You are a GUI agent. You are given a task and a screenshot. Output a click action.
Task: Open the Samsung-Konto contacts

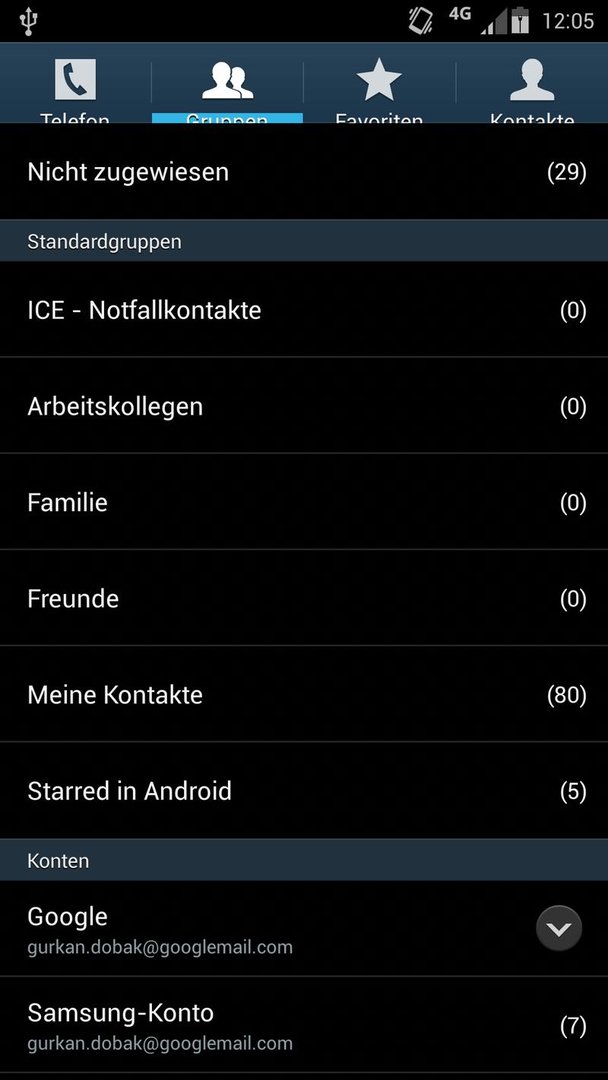pyautogui.click(x=304, y=1025)
